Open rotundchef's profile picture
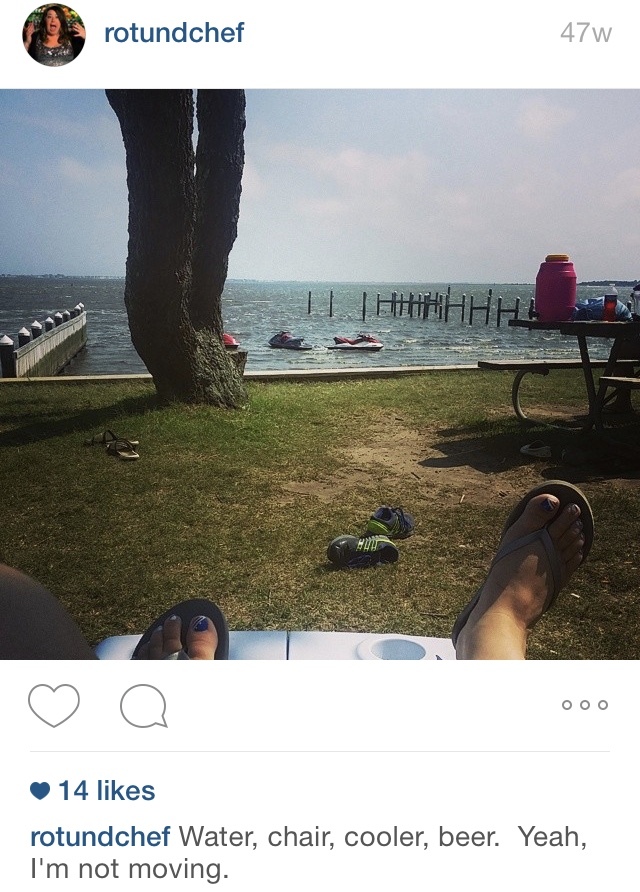Viewport: 640px width, 892px height. (x=54, y=35)
